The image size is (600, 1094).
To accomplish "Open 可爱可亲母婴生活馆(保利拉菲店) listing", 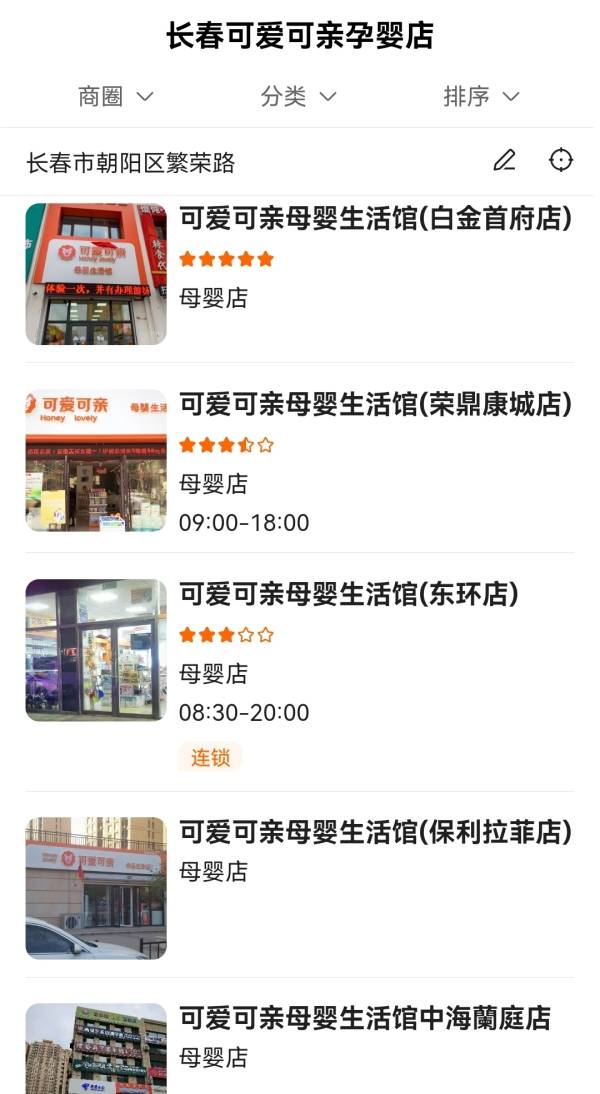I will (300, 886).
